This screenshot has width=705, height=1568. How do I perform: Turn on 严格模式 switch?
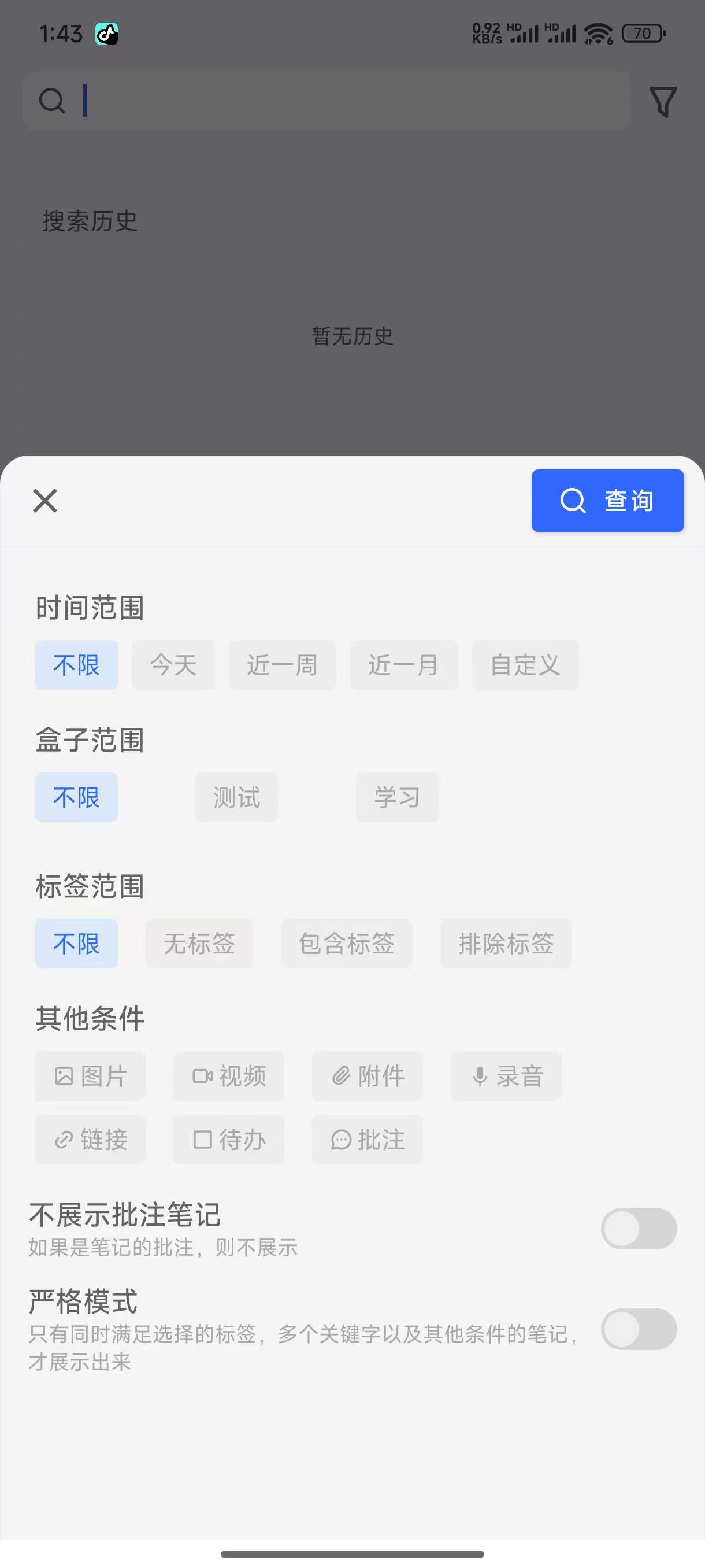(639, 1329)
